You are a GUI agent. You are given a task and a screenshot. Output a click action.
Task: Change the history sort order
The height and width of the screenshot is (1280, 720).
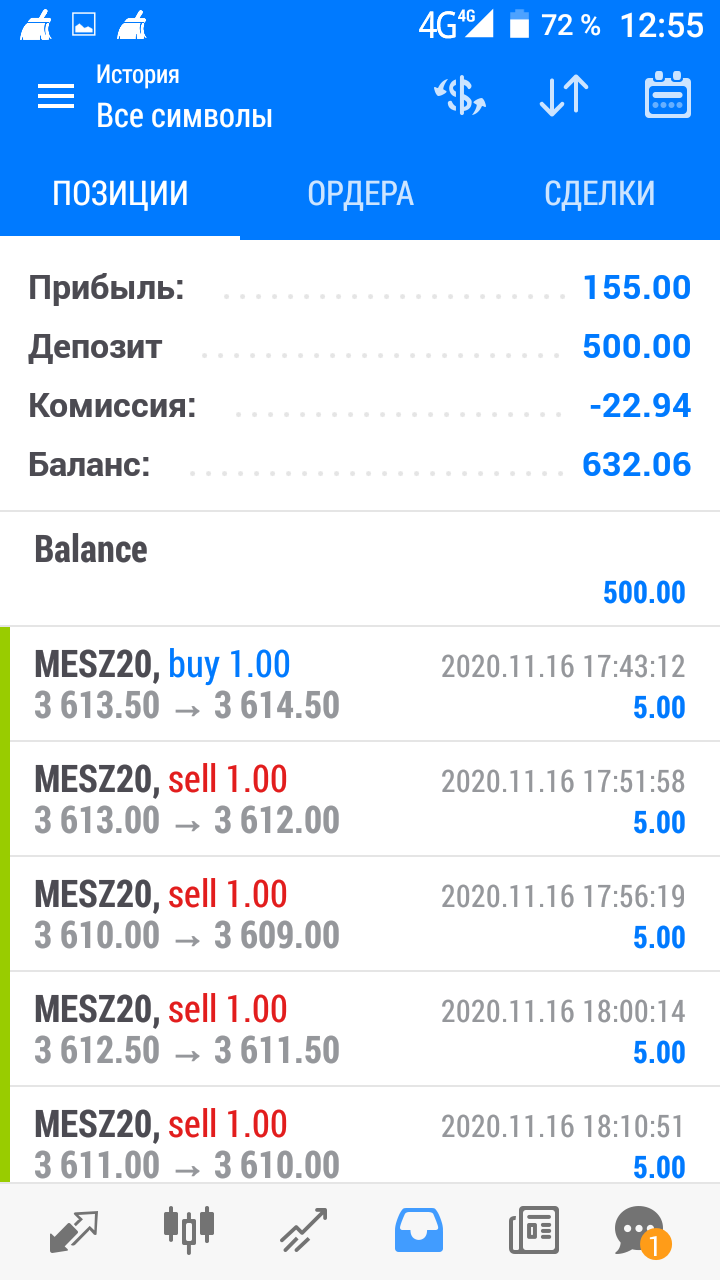[564, 96]
